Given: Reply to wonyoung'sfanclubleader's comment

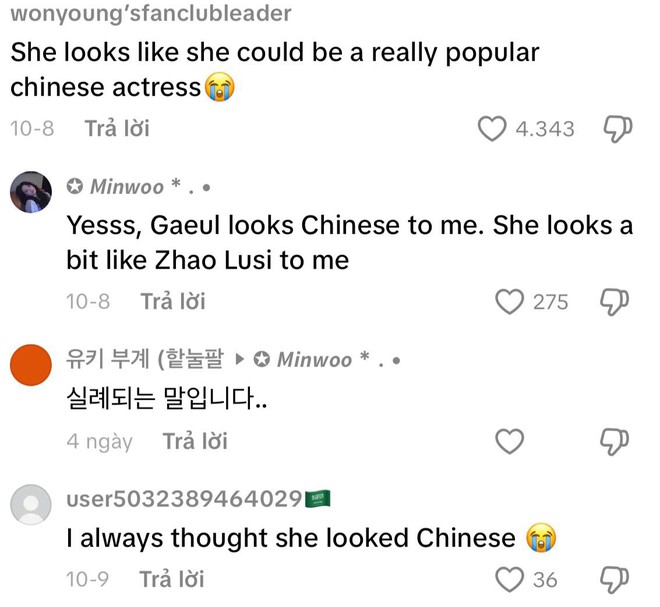Looking at the screenshot, I should coord(117,129).
